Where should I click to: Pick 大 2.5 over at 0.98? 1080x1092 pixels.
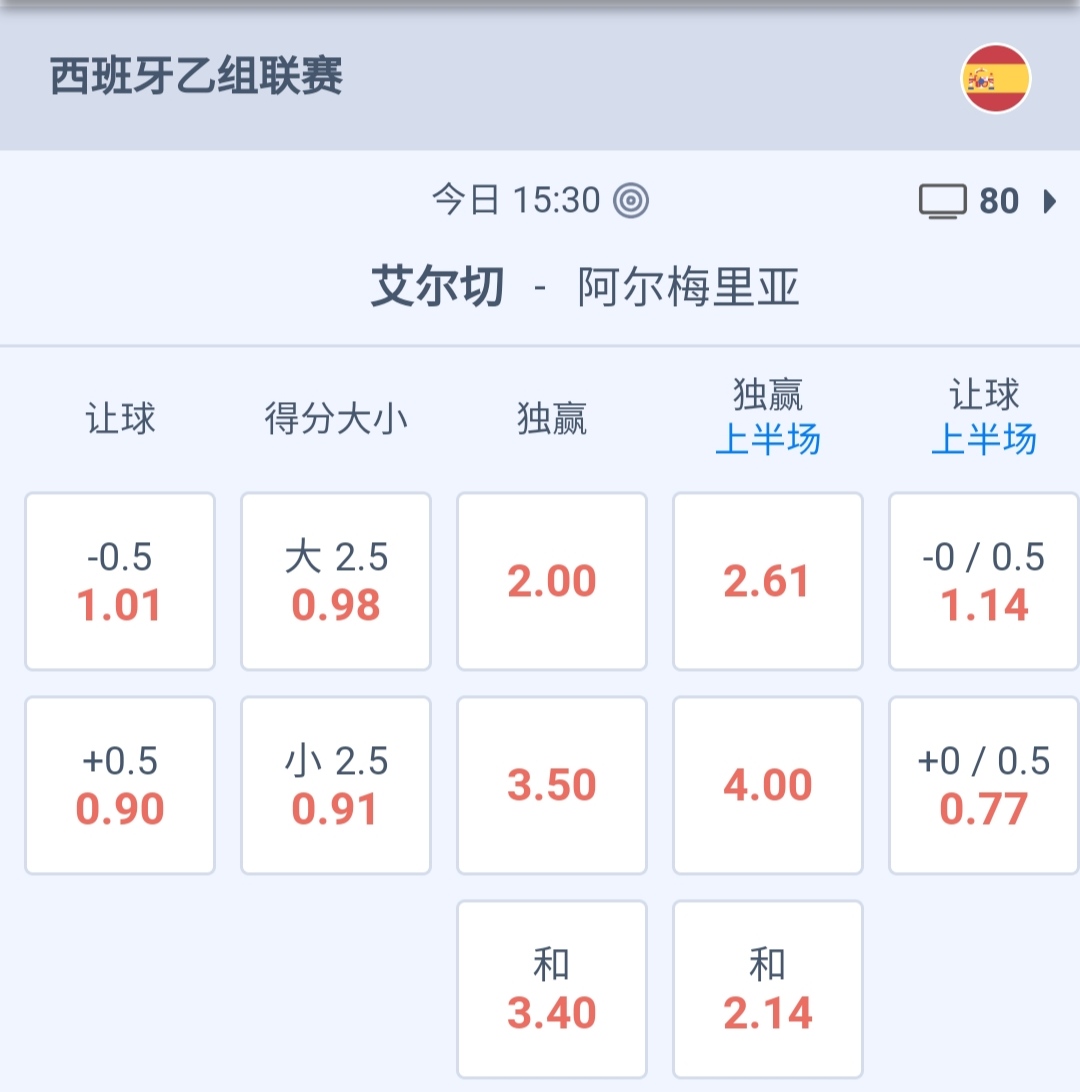point(336,581)
